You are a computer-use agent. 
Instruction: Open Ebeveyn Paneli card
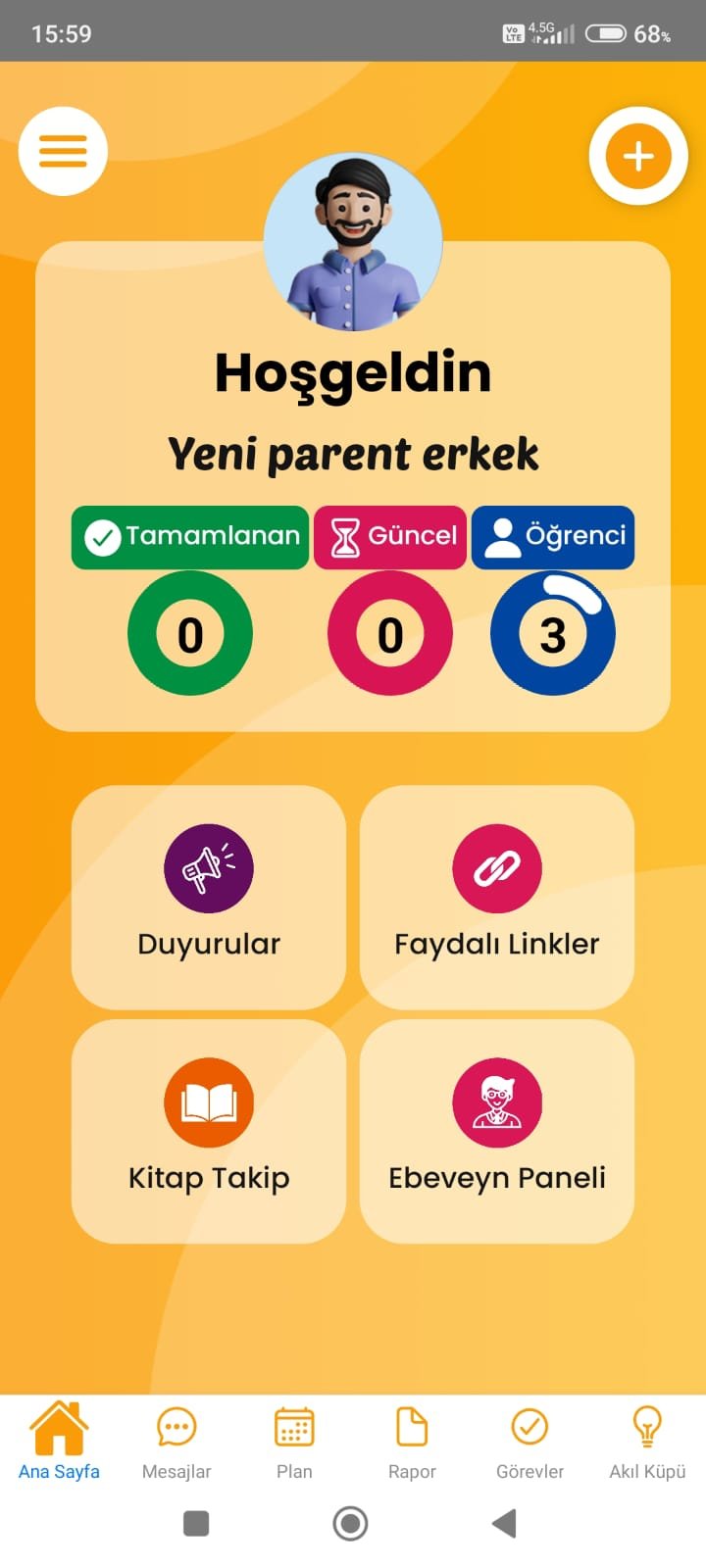click(x=497, y=1131)
